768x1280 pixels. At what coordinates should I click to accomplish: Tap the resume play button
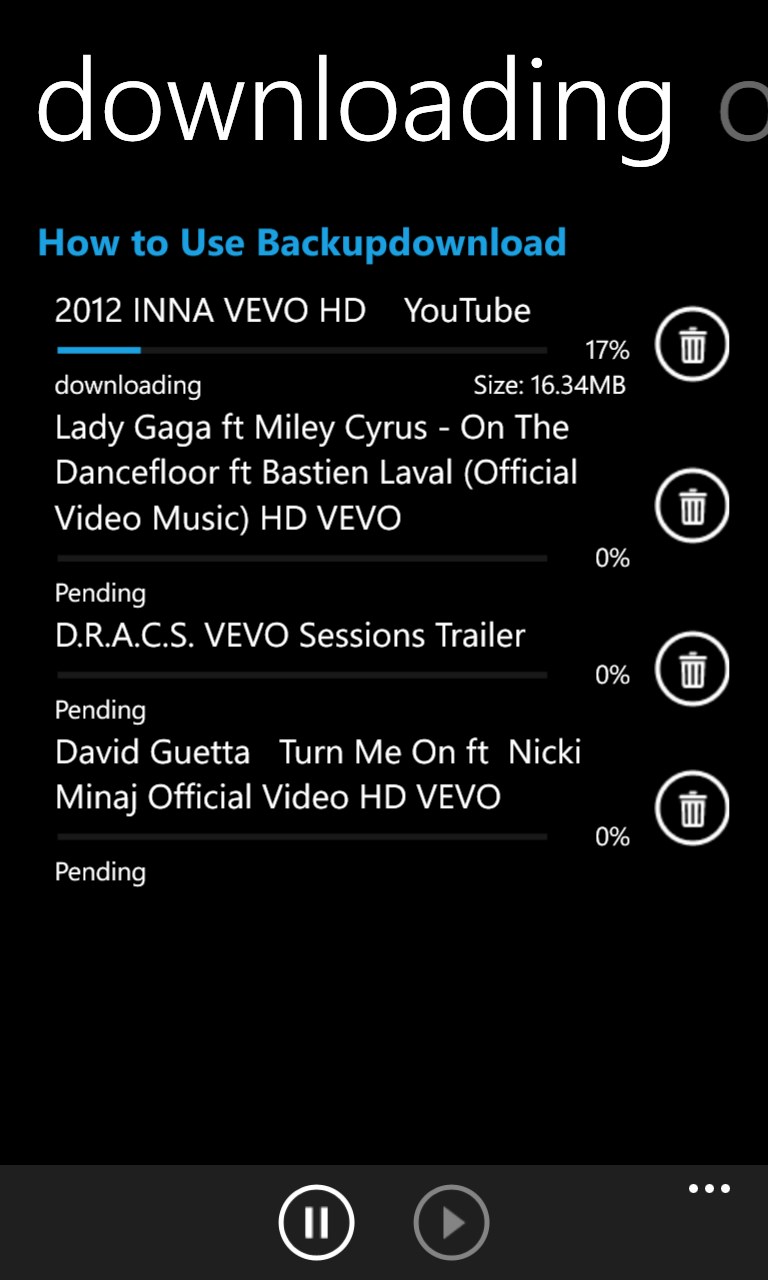coord(451,1222)
